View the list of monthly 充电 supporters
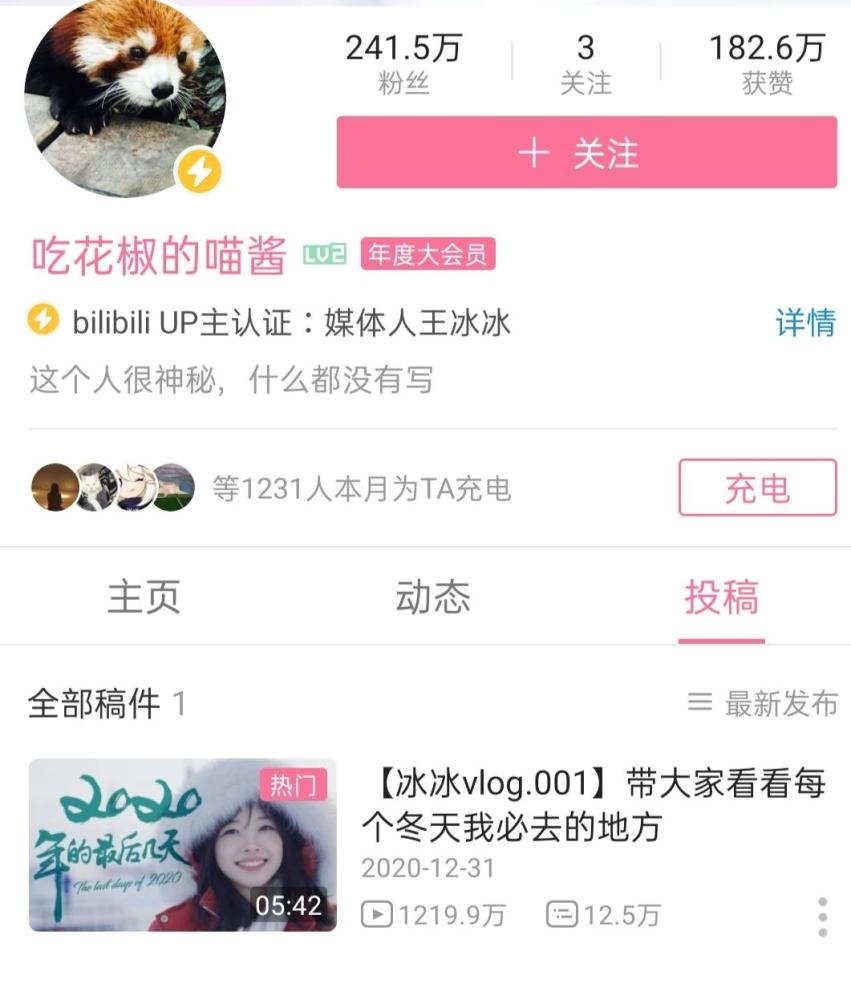 click(x=270, y=488)
